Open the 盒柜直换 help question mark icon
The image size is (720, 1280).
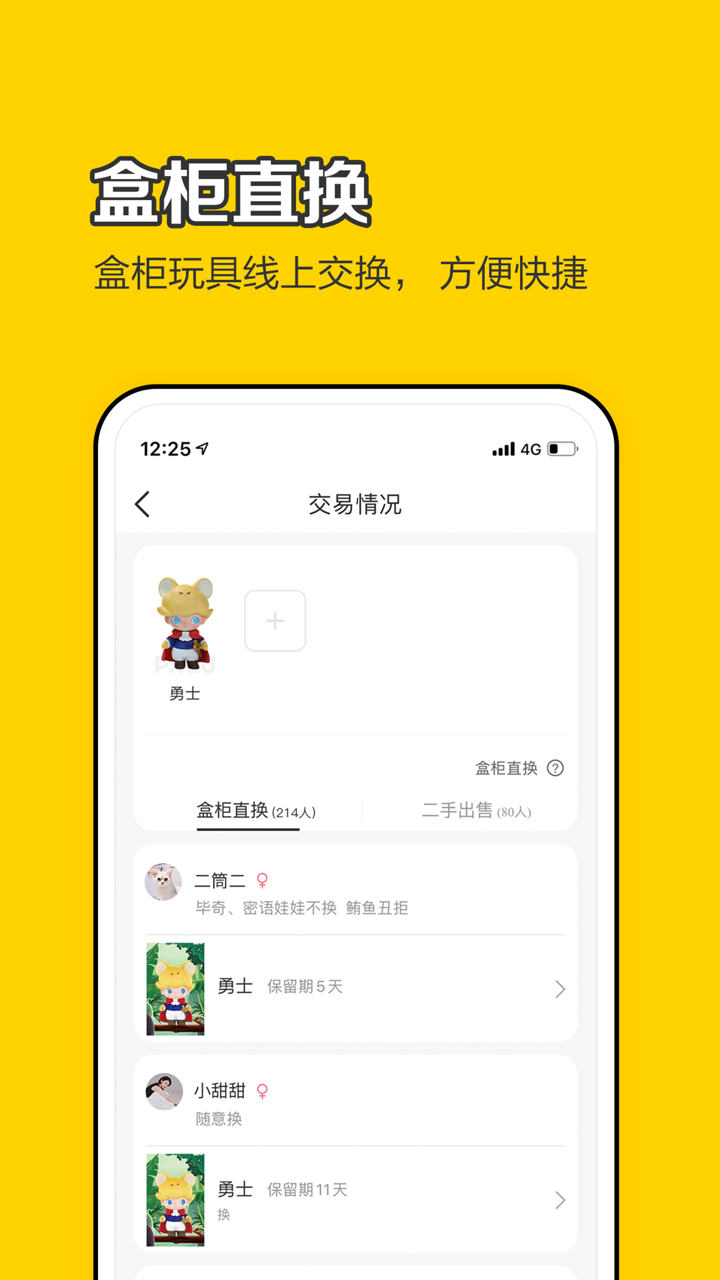[x=556, y=769]
